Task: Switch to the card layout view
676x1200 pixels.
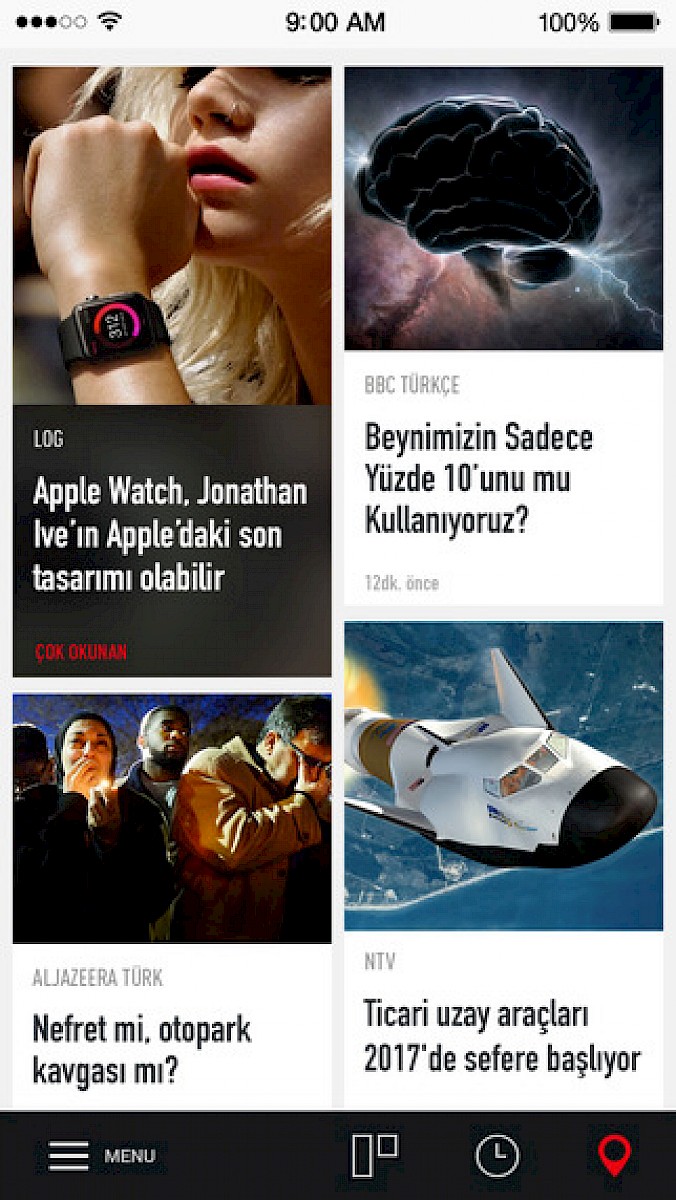Action: click(x=375, y=1156)
